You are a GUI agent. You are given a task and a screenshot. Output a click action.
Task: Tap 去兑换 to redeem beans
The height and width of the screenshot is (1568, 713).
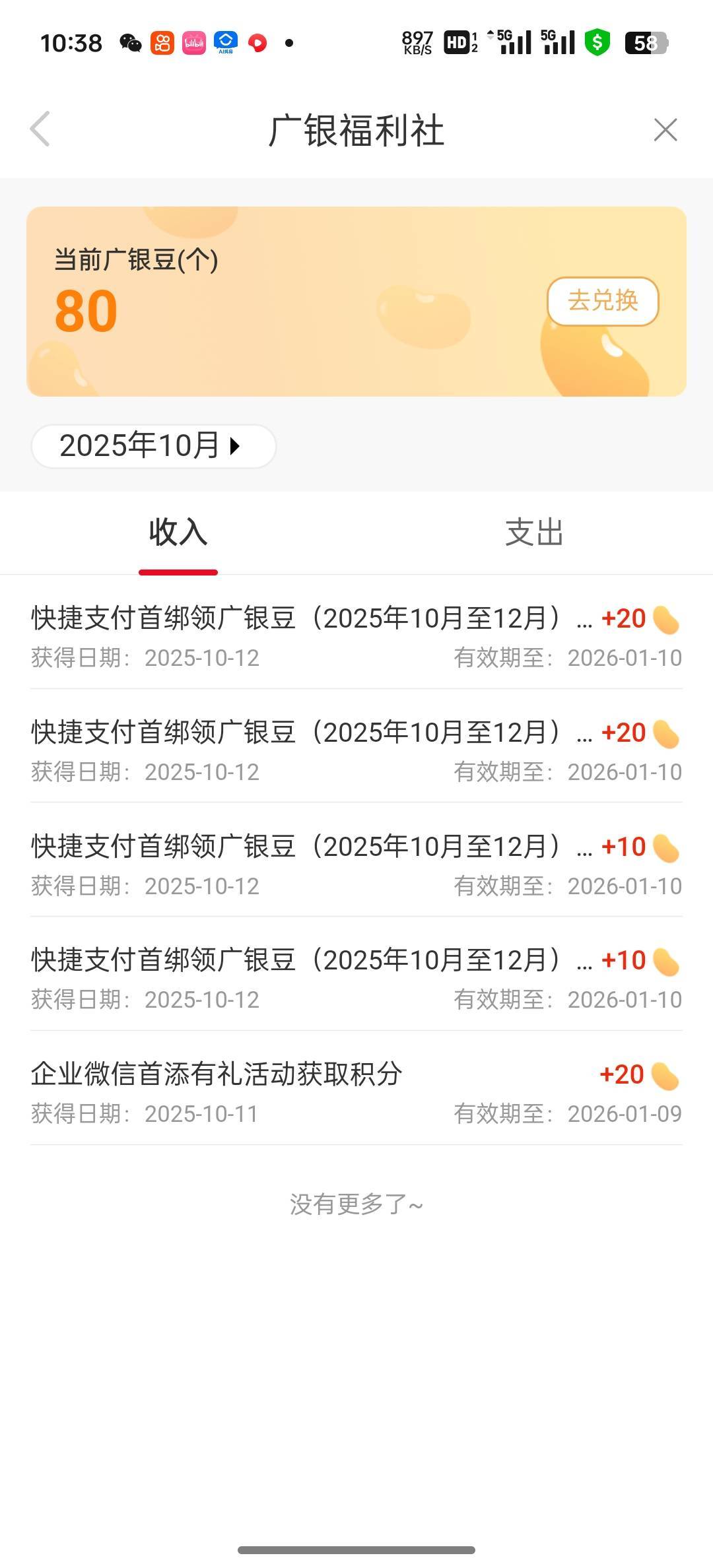point(603,302)
